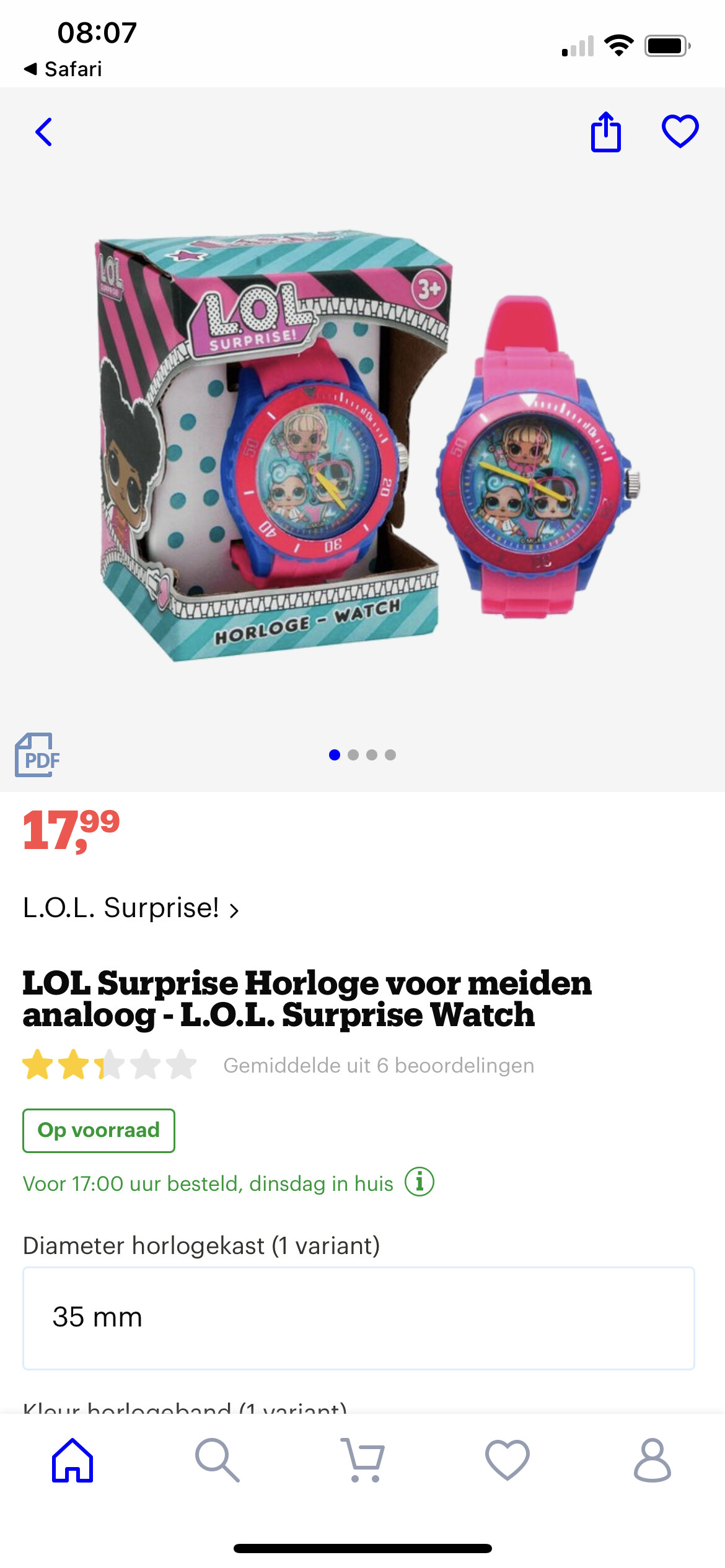Open delivery info icon next to dinsdag in huis

[420, 1182]
